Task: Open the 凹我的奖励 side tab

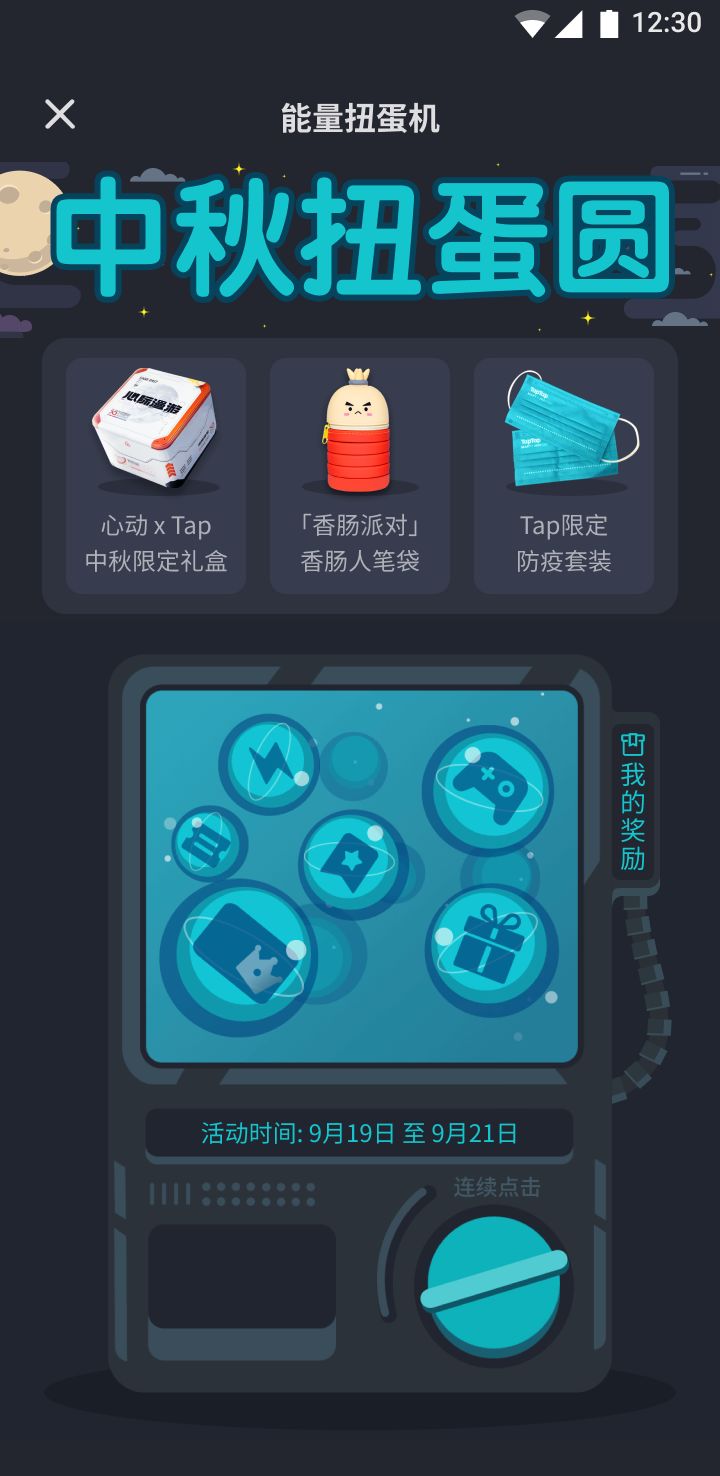Action: [631, 800]
